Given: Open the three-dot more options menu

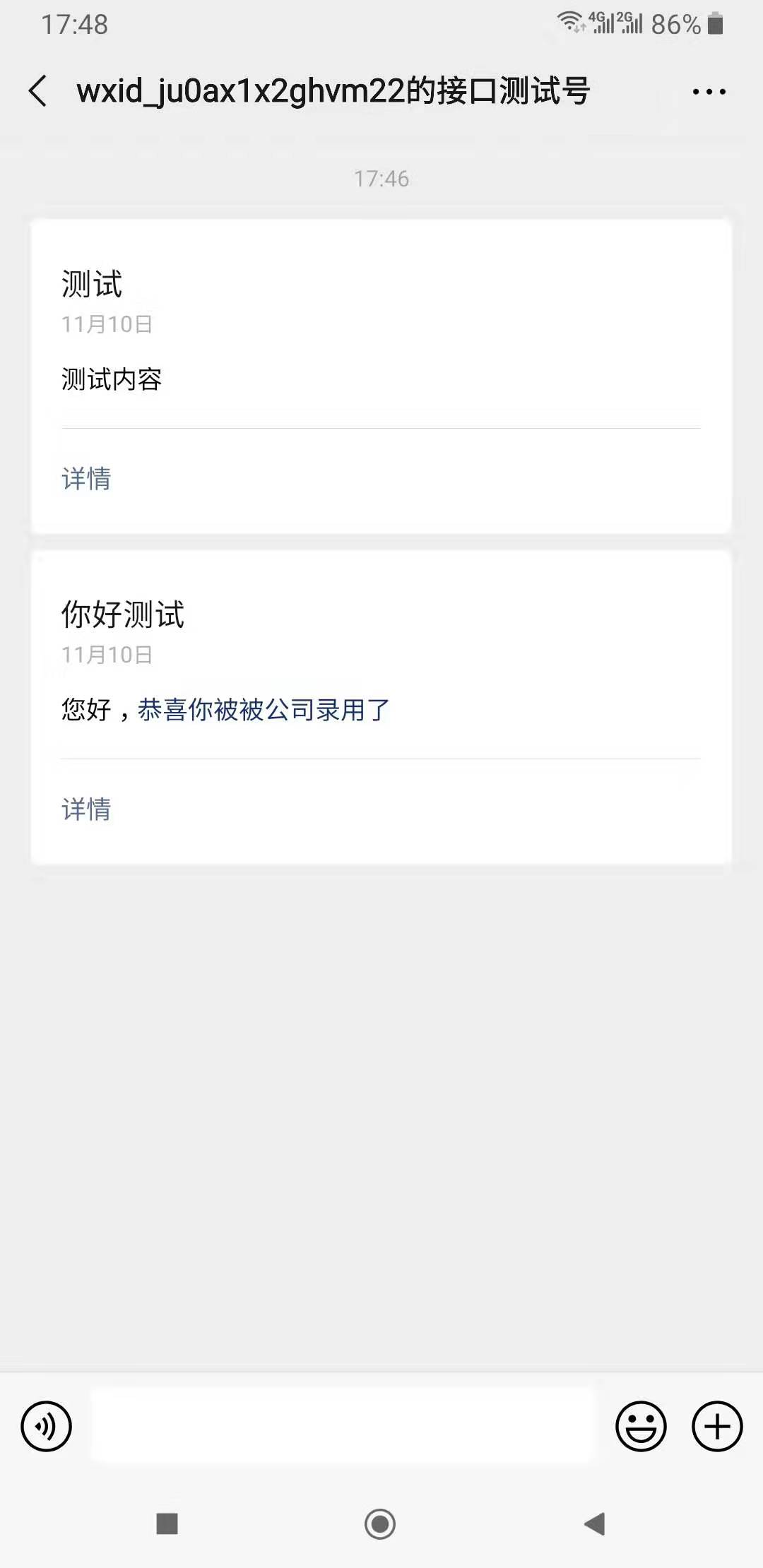Looking at the screenshot, I should point(709,92).
